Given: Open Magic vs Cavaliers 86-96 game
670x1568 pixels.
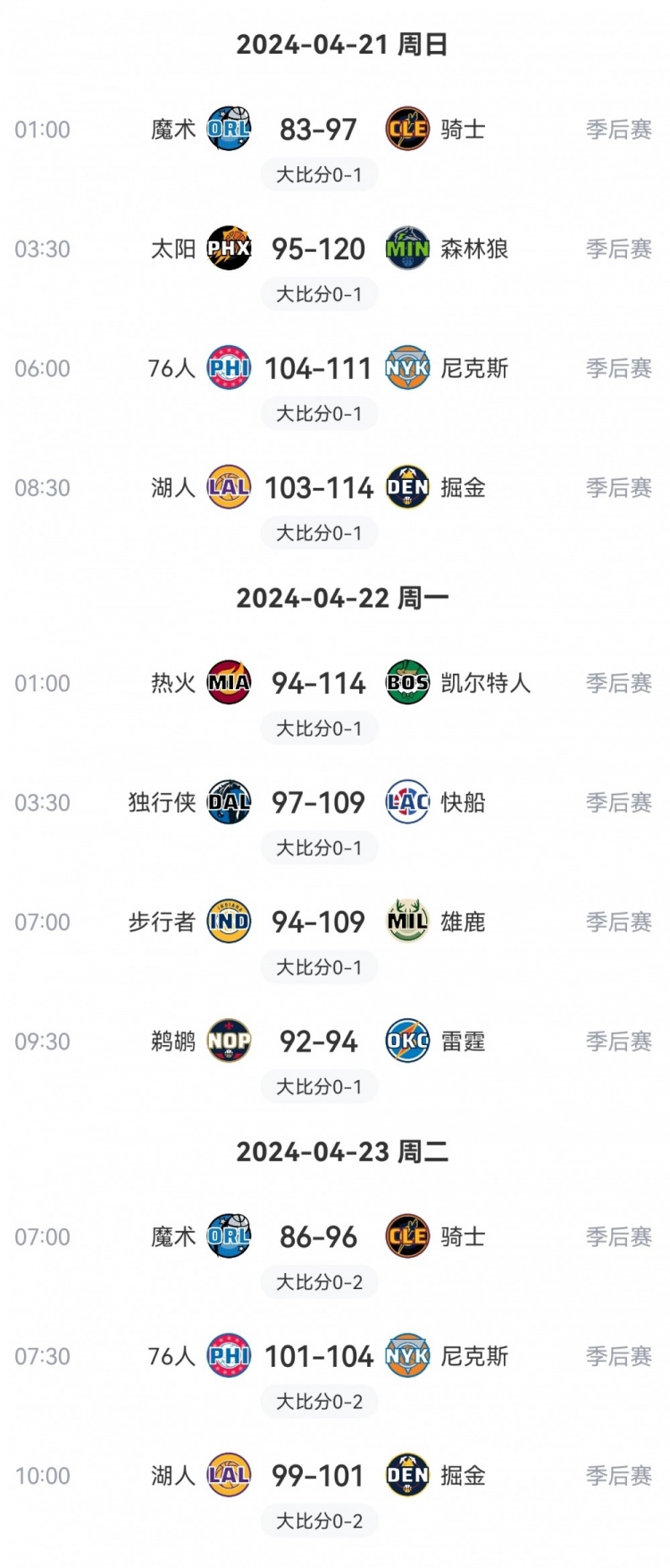Looking at the screenshot, I should tap(318, 1237).
